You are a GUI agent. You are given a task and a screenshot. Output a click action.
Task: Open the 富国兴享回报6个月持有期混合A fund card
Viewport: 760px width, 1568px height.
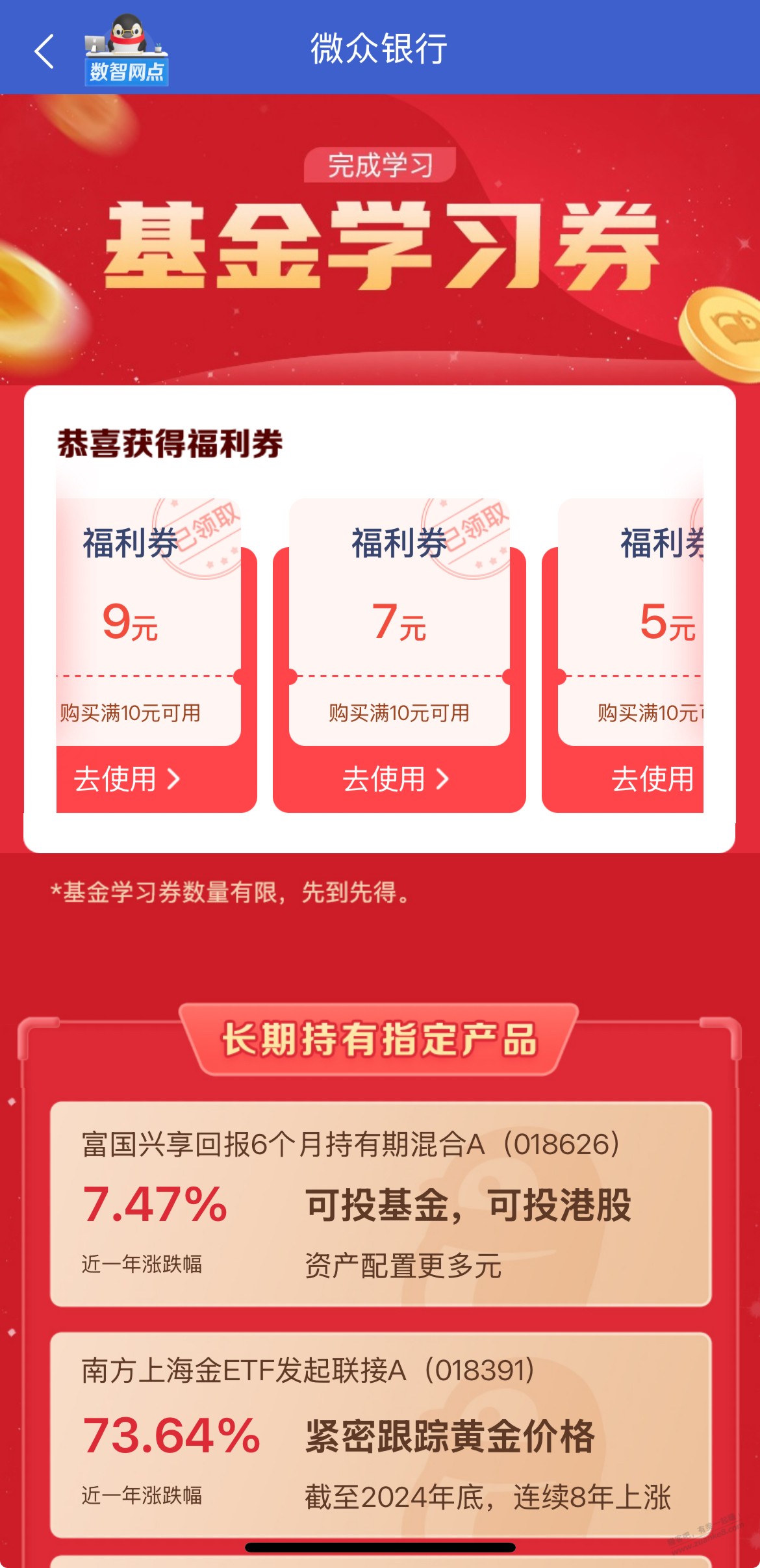[381, 1203]
